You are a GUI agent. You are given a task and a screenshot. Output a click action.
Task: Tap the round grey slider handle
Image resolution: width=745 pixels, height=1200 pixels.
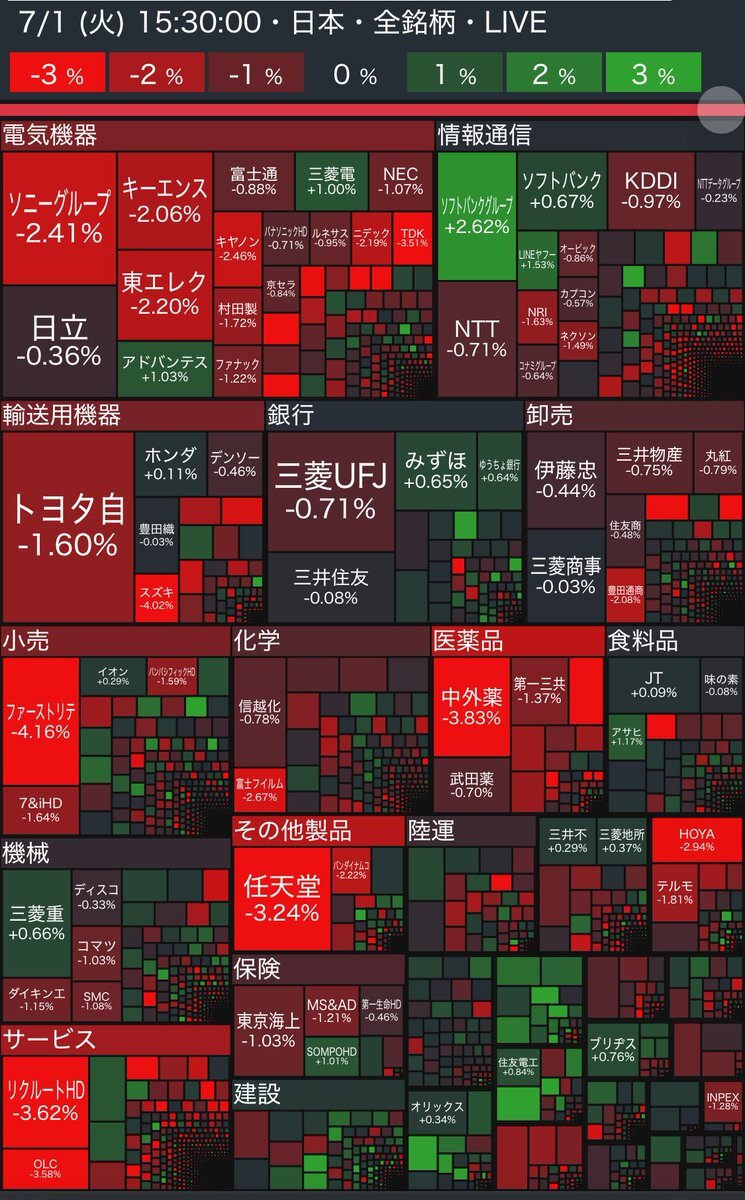click(721, 110)
